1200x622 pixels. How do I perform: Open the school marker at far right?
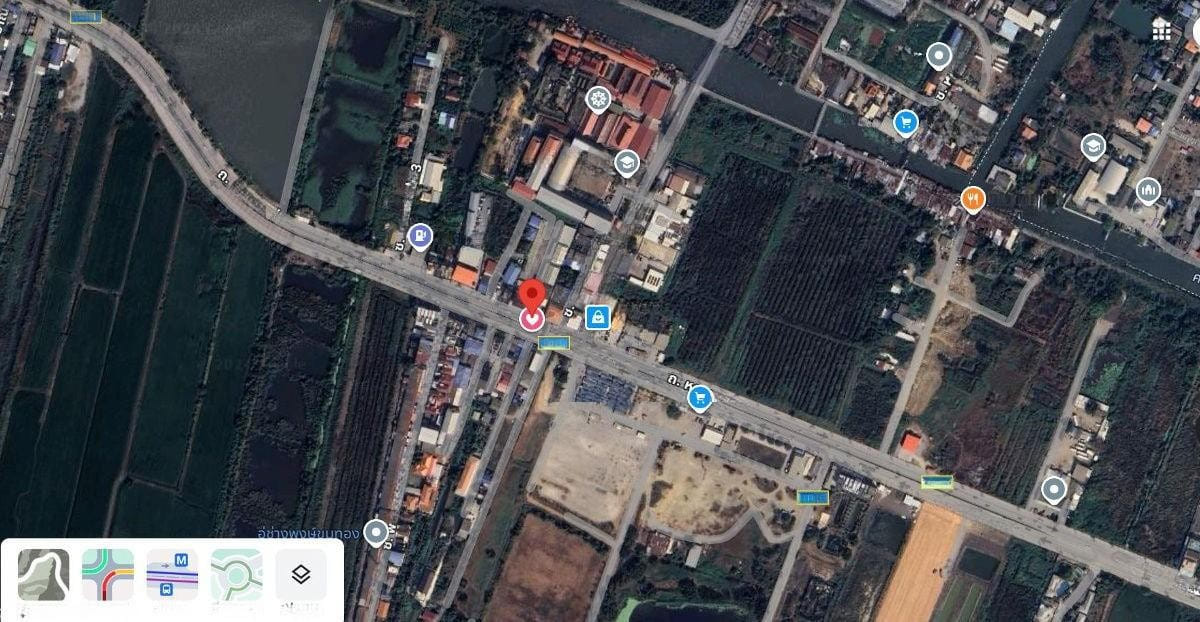click(1093, 147)
